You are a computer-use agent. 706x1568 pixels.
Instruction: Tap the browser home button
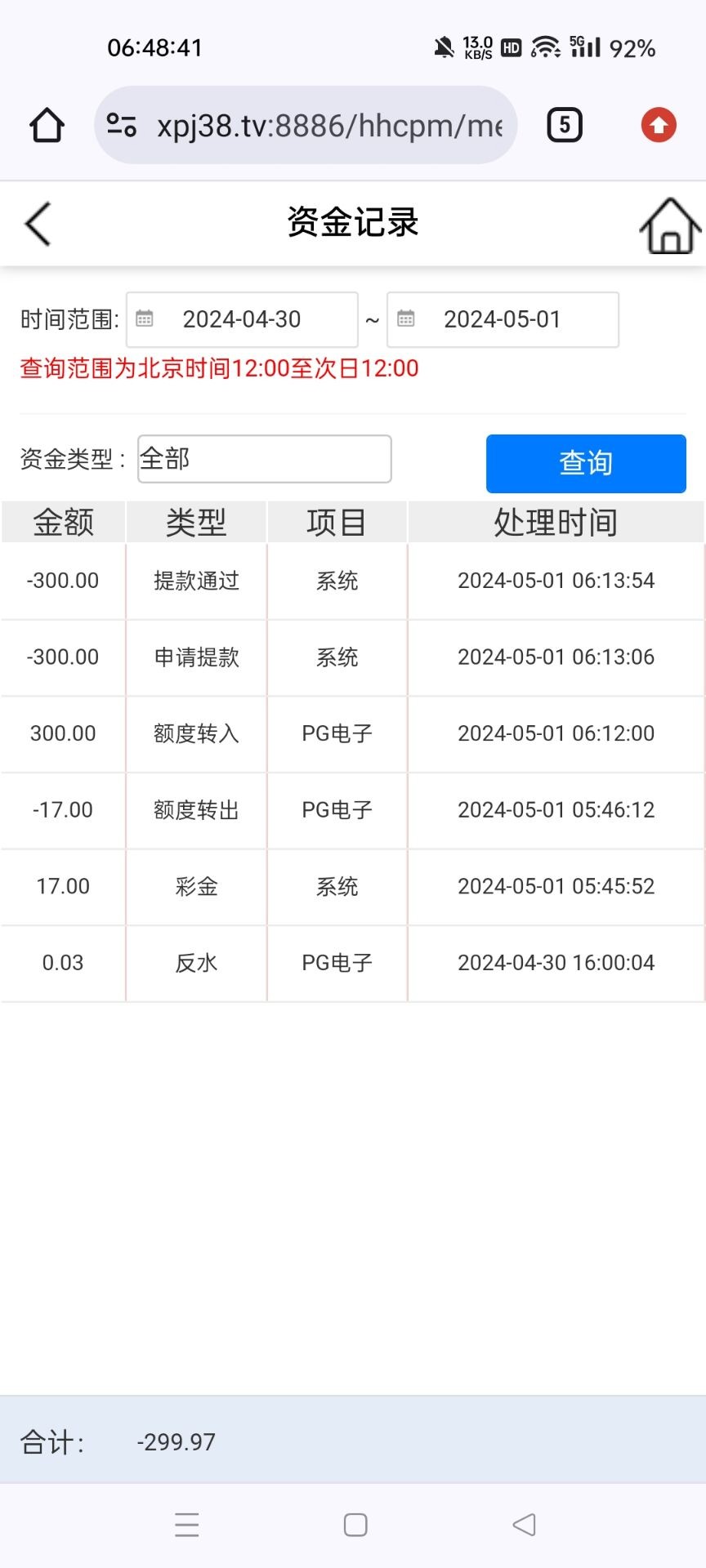point(47,126)
